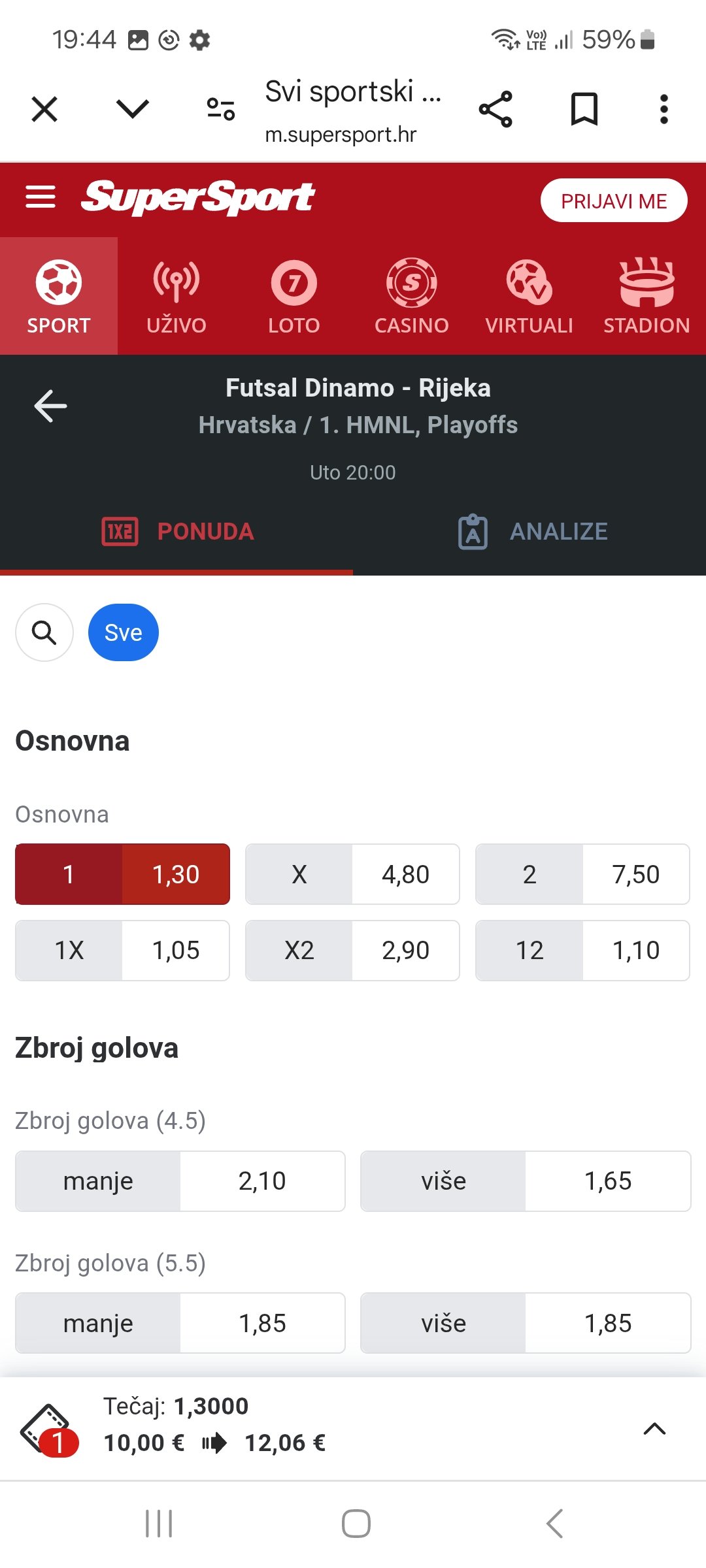Open the LOTO section
This screenshot has width=706, height=1568.
294,297
